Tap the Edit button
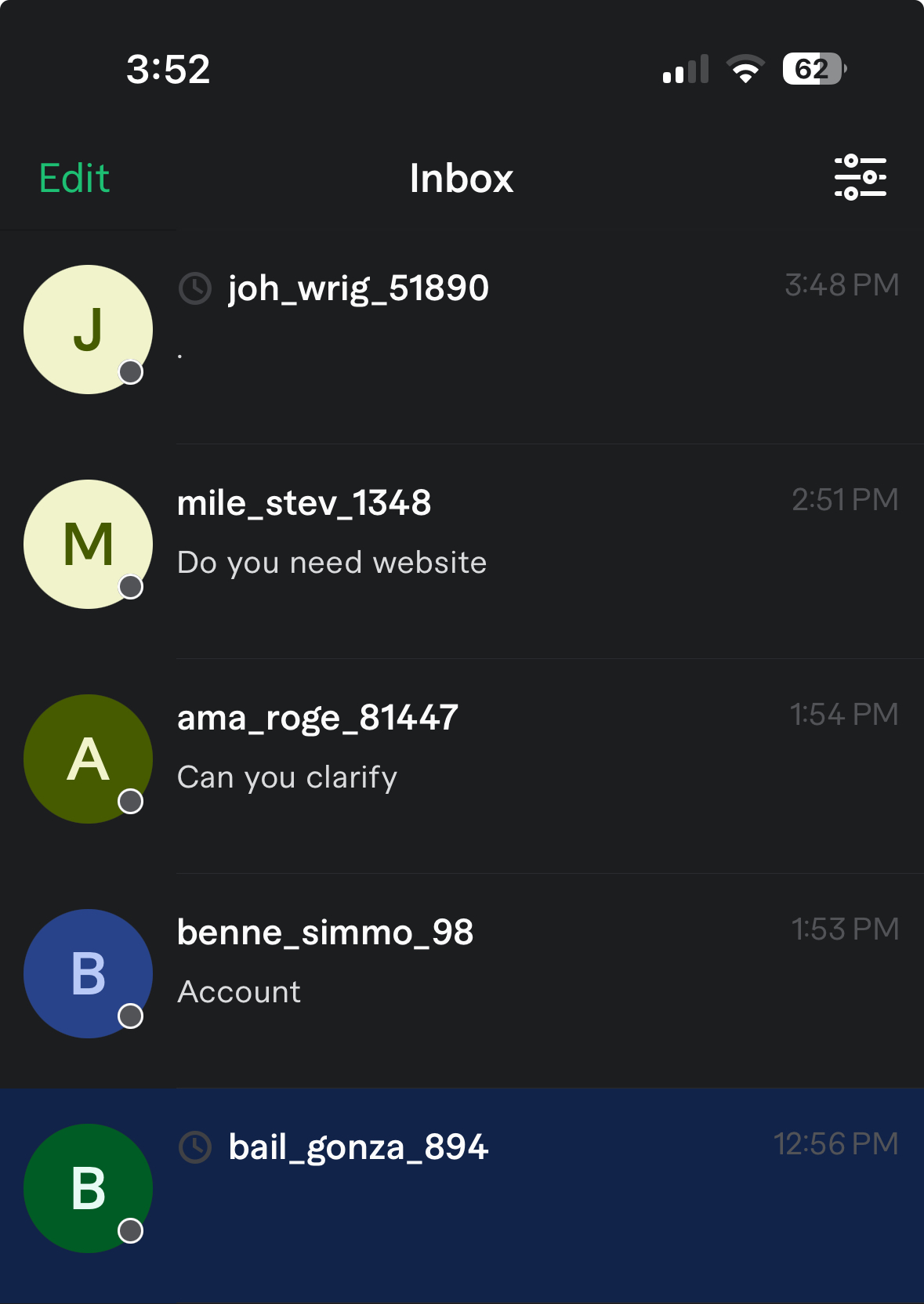This screenshot has height=1304, width=924. point(74,179)
